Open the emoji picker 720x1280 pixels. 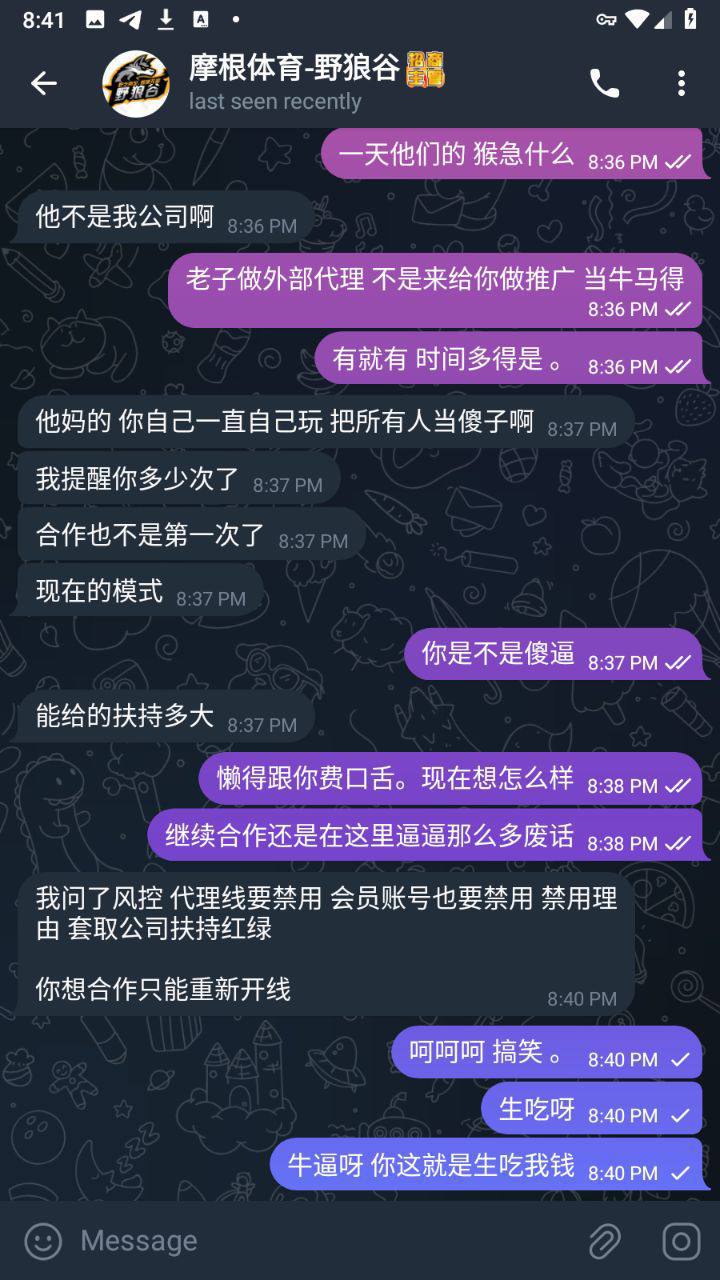(43, 1241)
